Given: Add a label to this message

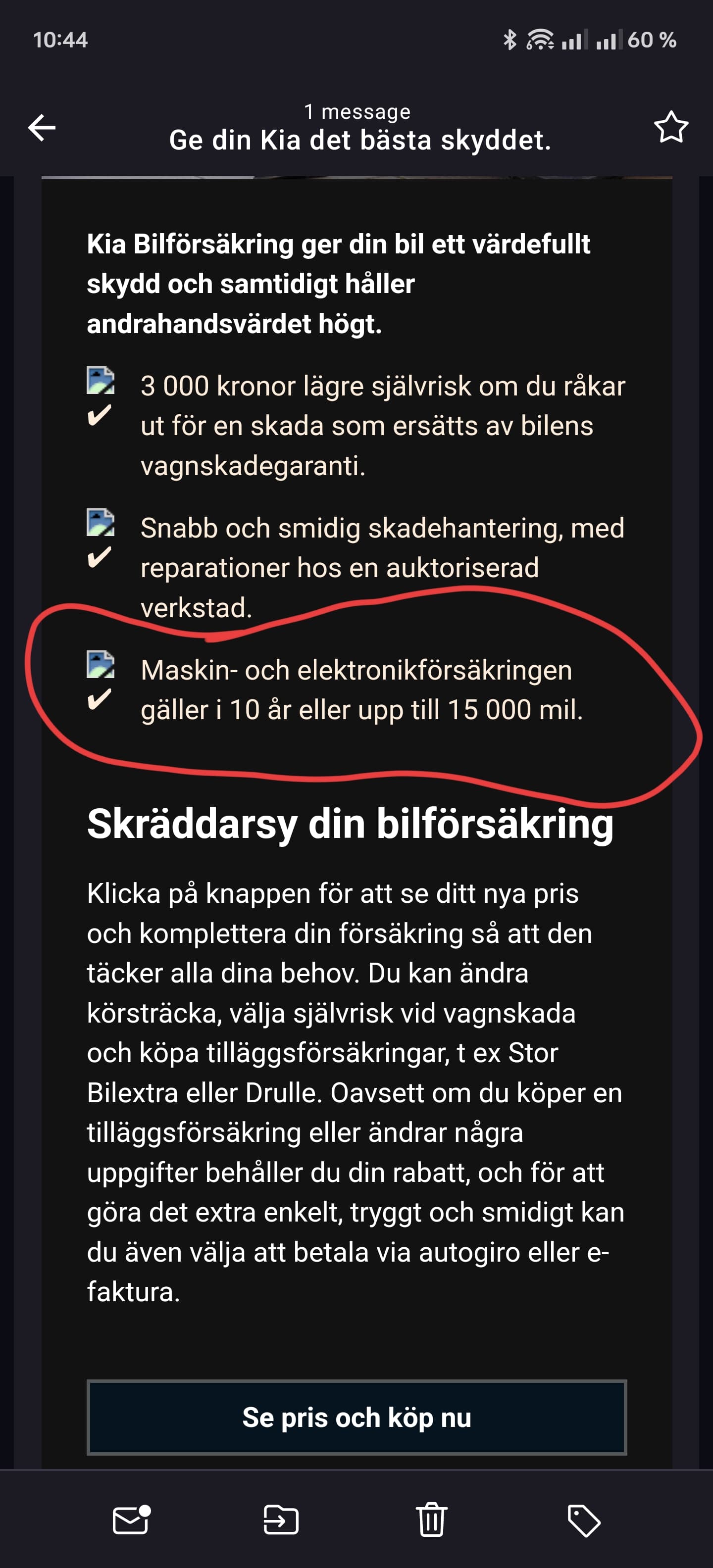Looking at the screenshot, I should click(583, 1520).
